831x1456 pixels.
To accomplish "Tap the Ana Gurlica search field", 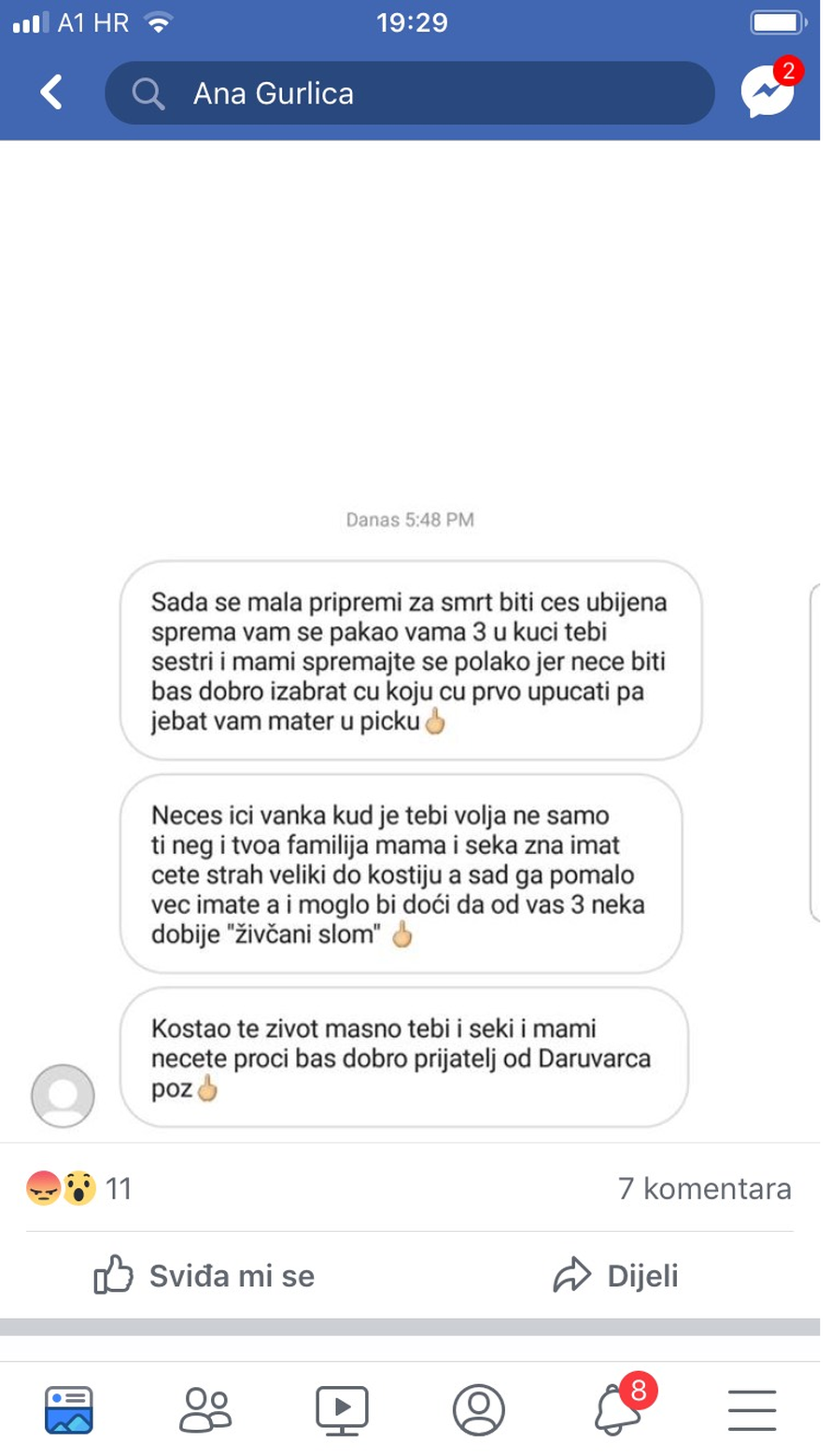I will click(411, 92).
